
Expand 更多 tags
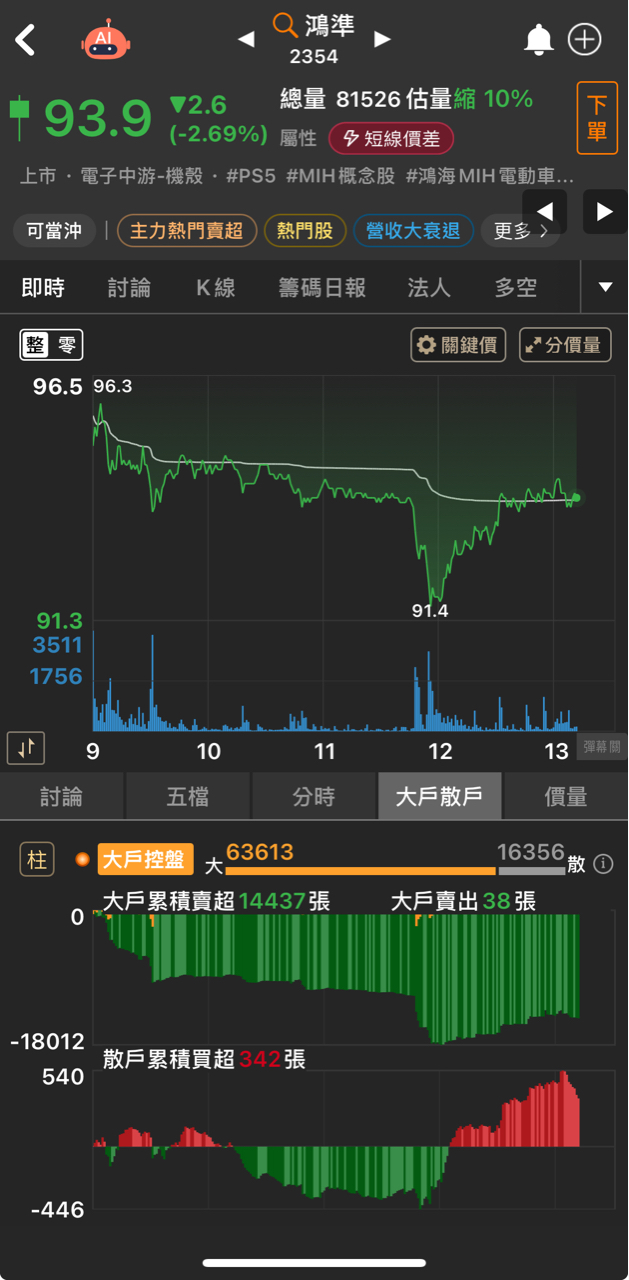(x=520, y=231)
